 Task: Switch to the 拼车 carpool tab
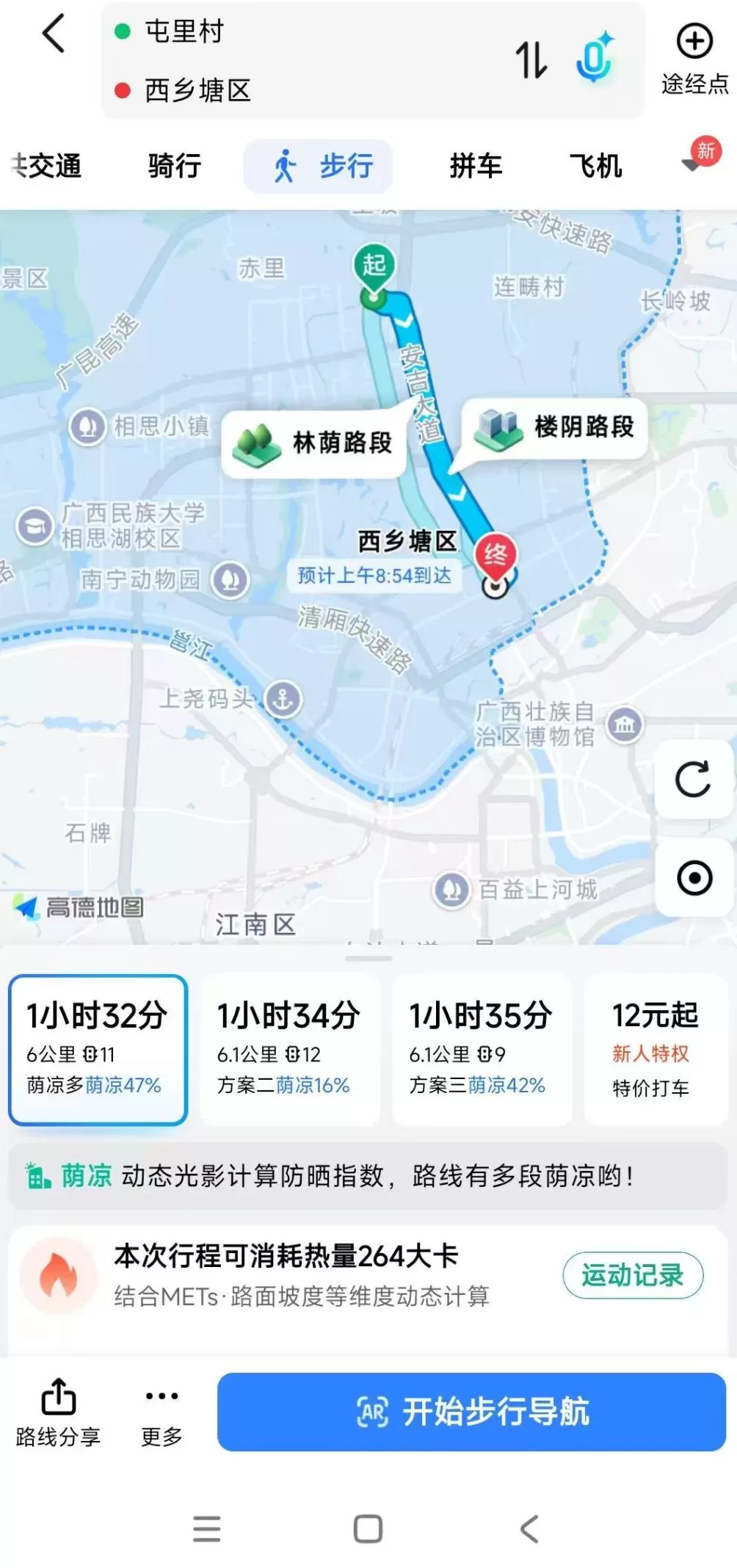pos(476,166)
